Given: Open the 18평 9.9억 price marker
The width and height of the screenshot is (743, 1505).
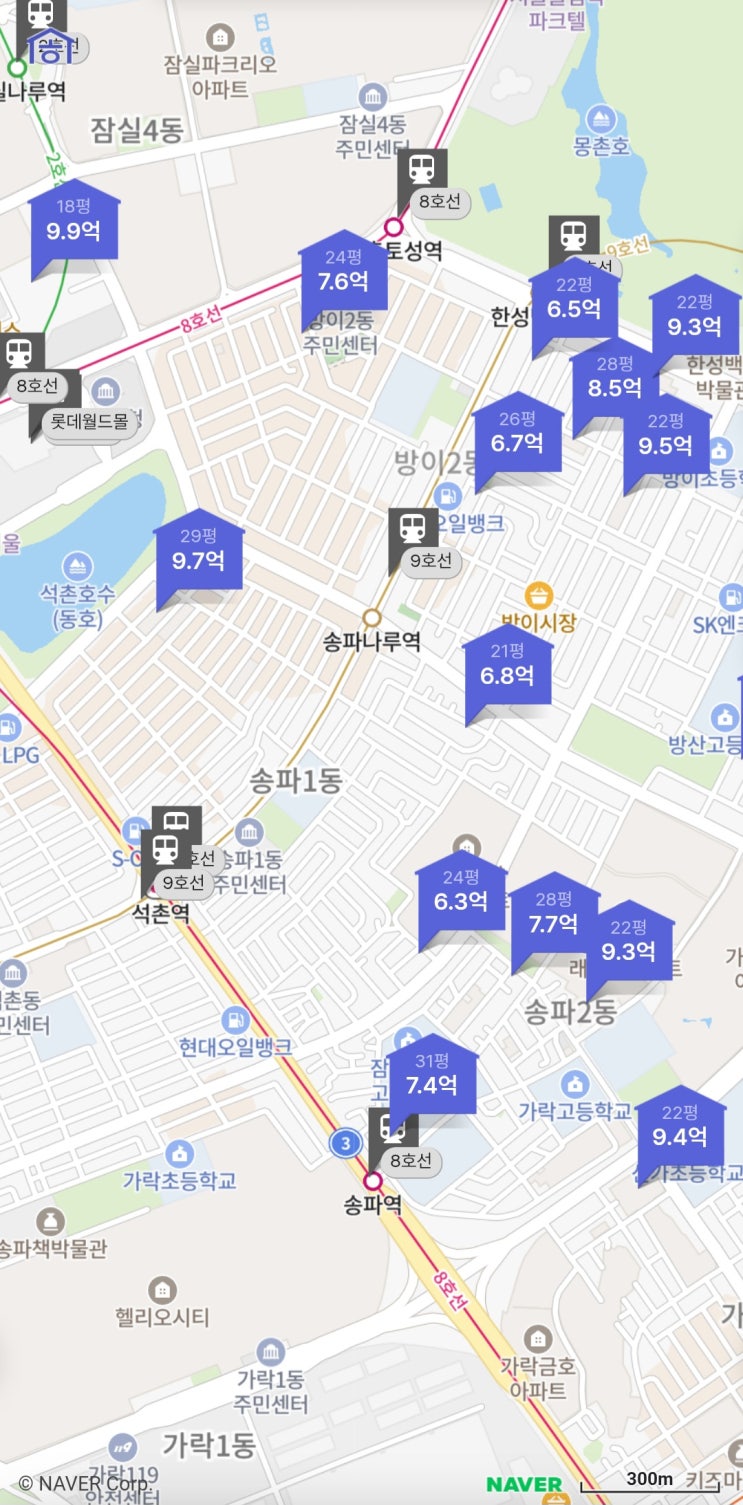Looking at the screenshot, I should coord(73,222).
